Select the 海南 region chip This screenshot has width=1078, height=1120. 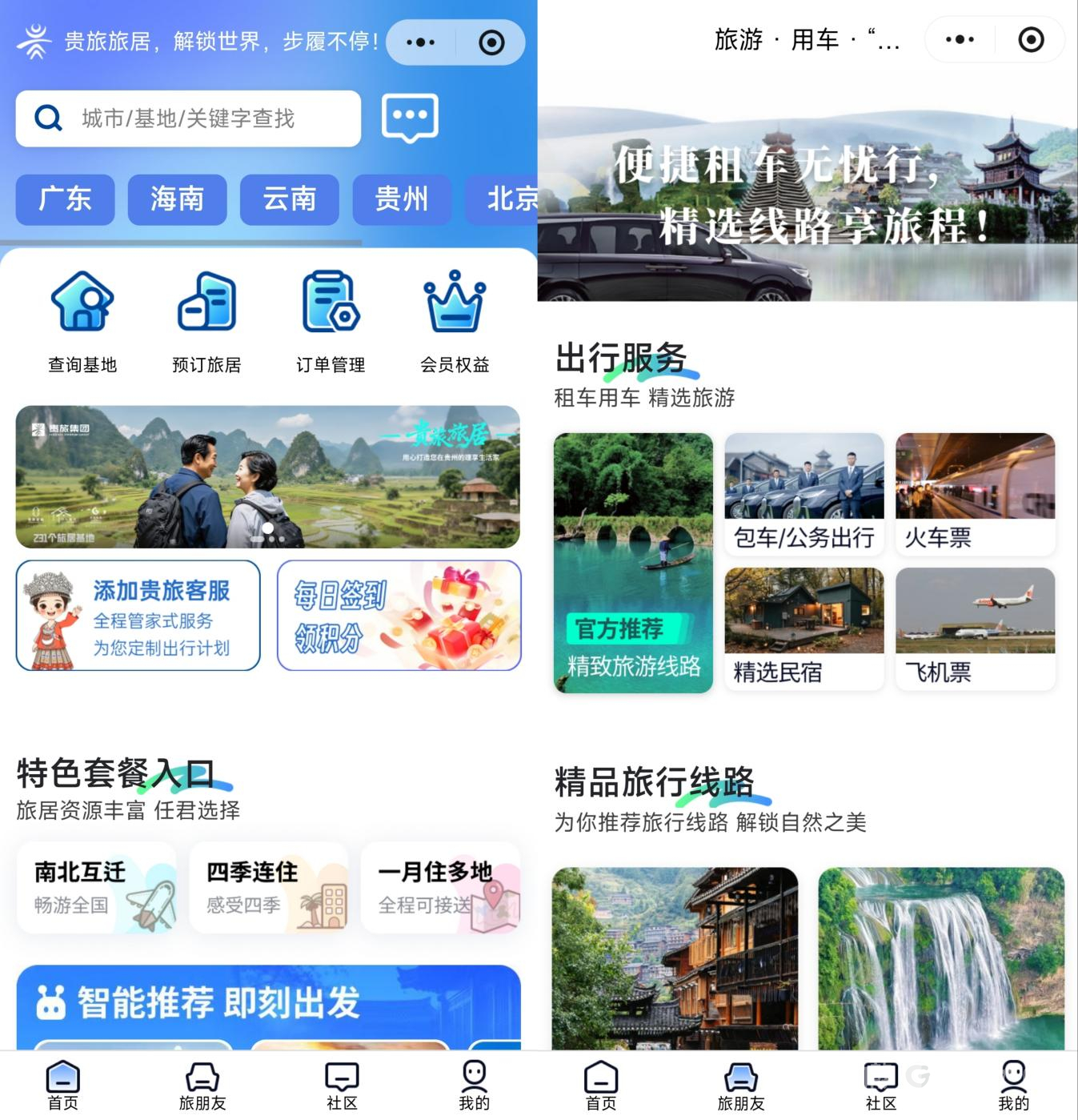pos(177,199)
